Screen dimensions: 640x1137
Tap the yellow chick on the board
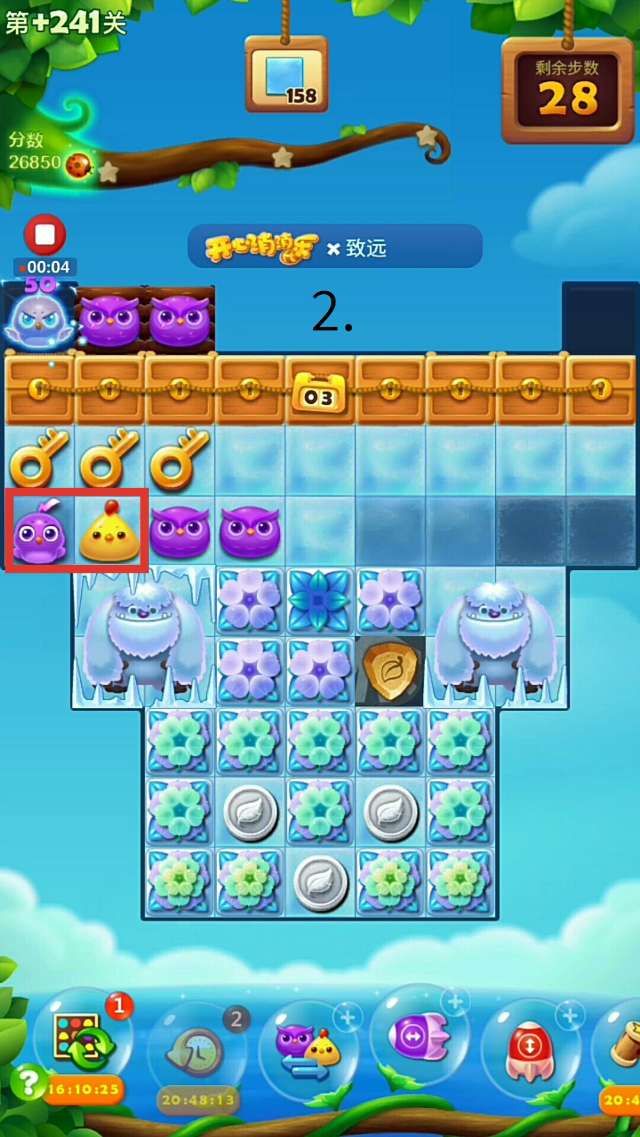coord(112,533)
